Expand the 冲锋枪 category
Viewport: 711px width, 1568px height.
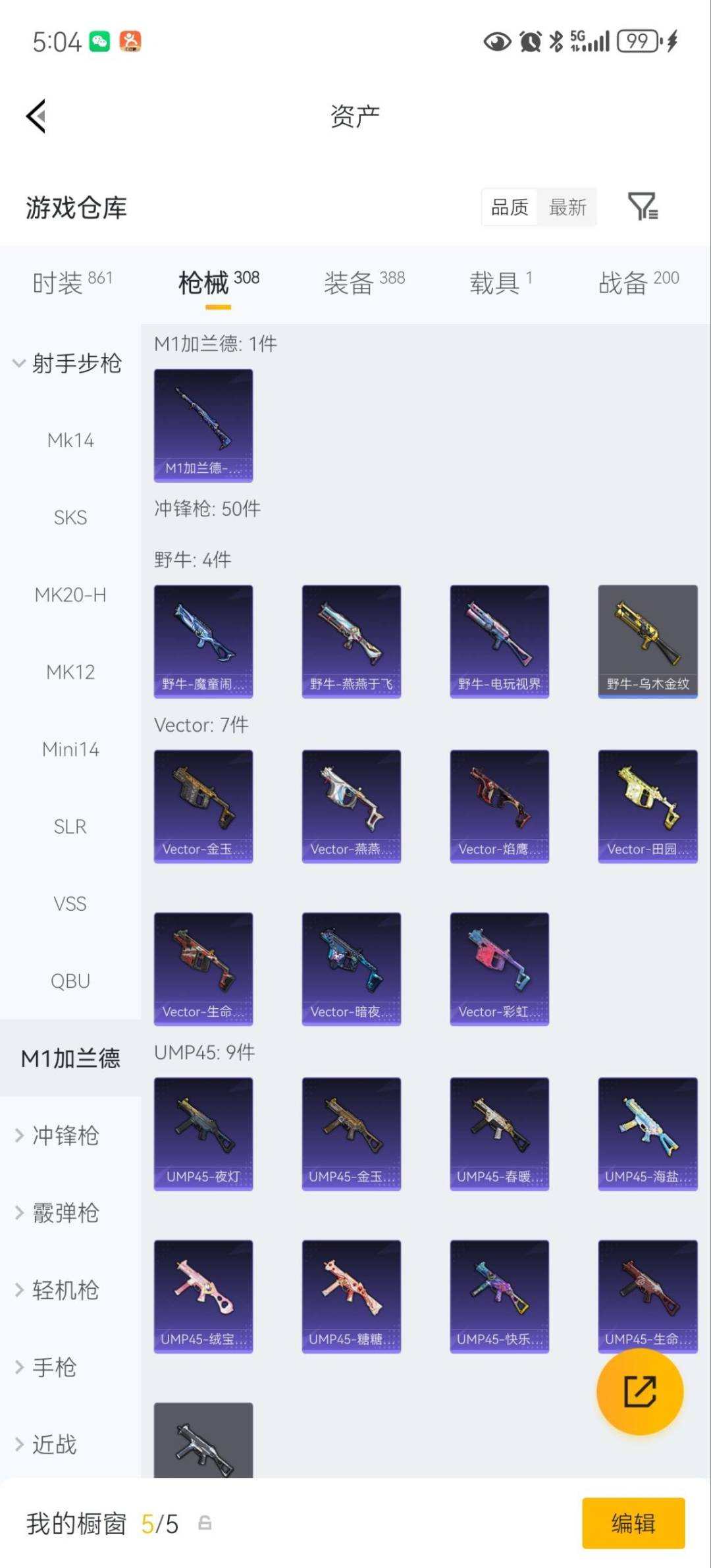[x=66, y=1135]
